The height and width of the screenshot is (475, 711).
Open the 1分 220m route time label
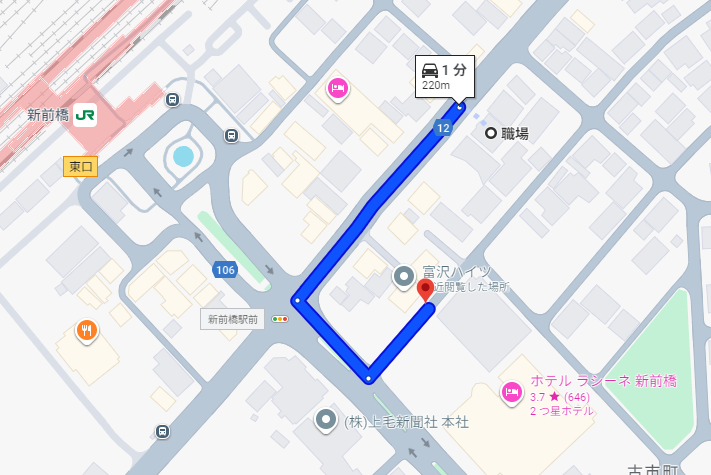444,76
